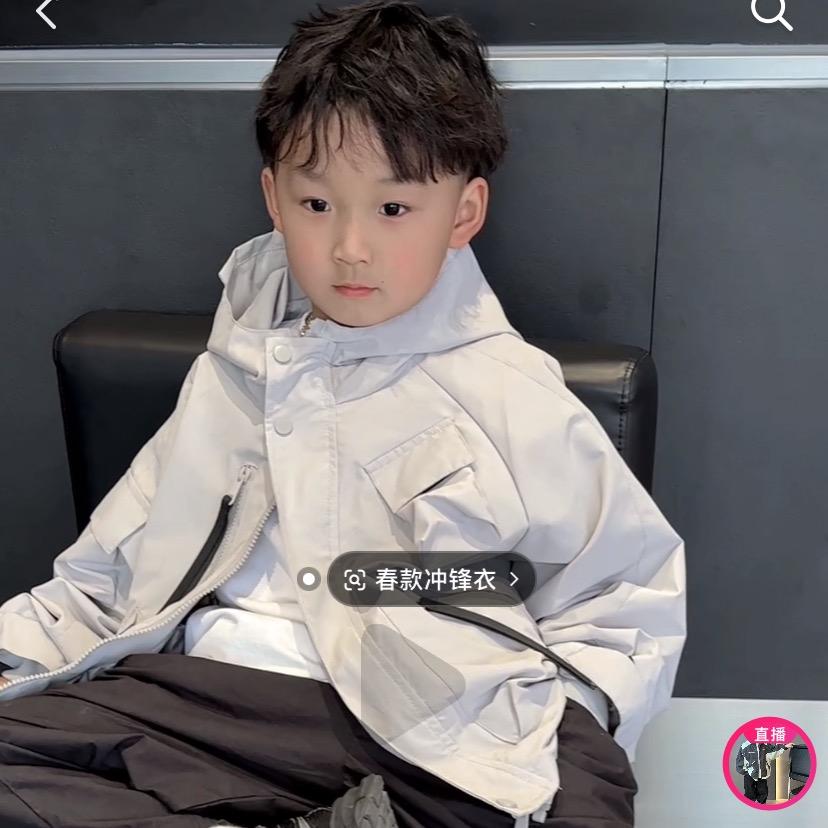Open the 春款冲锋衣 product tag
This screenshot has height=828, width=828.
pyautogui.click(x=432, y=579)
